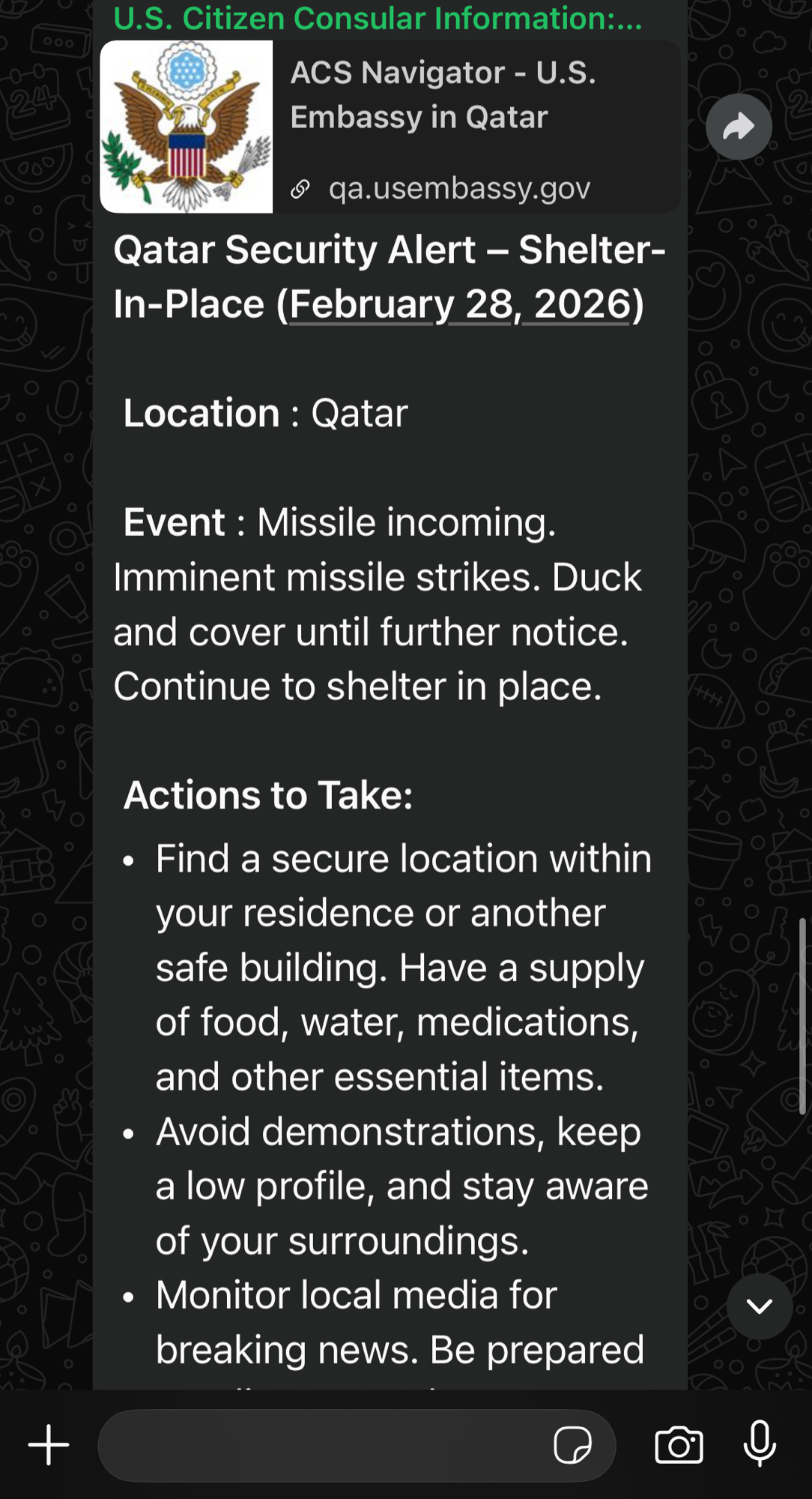Screen dimensions: 812x1499
Task: Open the camera to take a photo
Action: click(x=679, y=1445)
